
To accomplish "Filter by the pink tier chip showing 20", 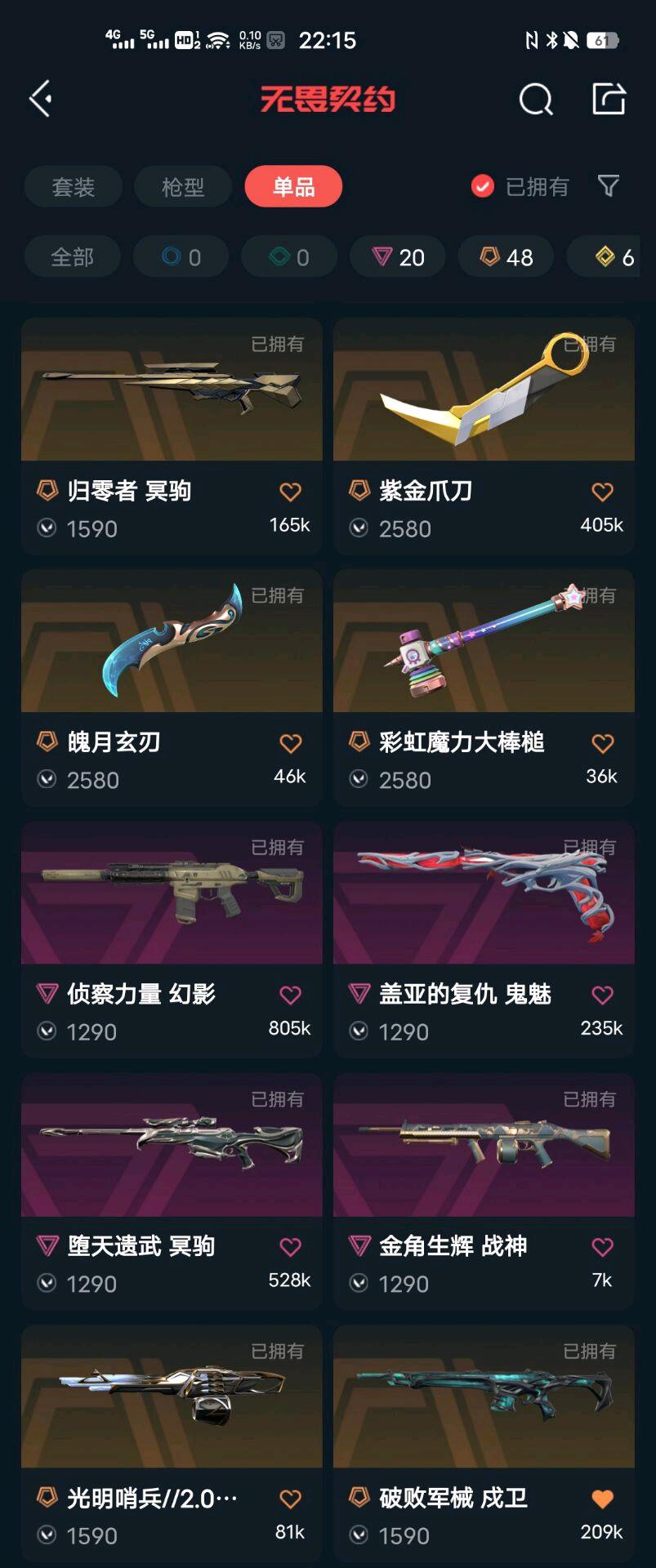I will coord(398,257).
